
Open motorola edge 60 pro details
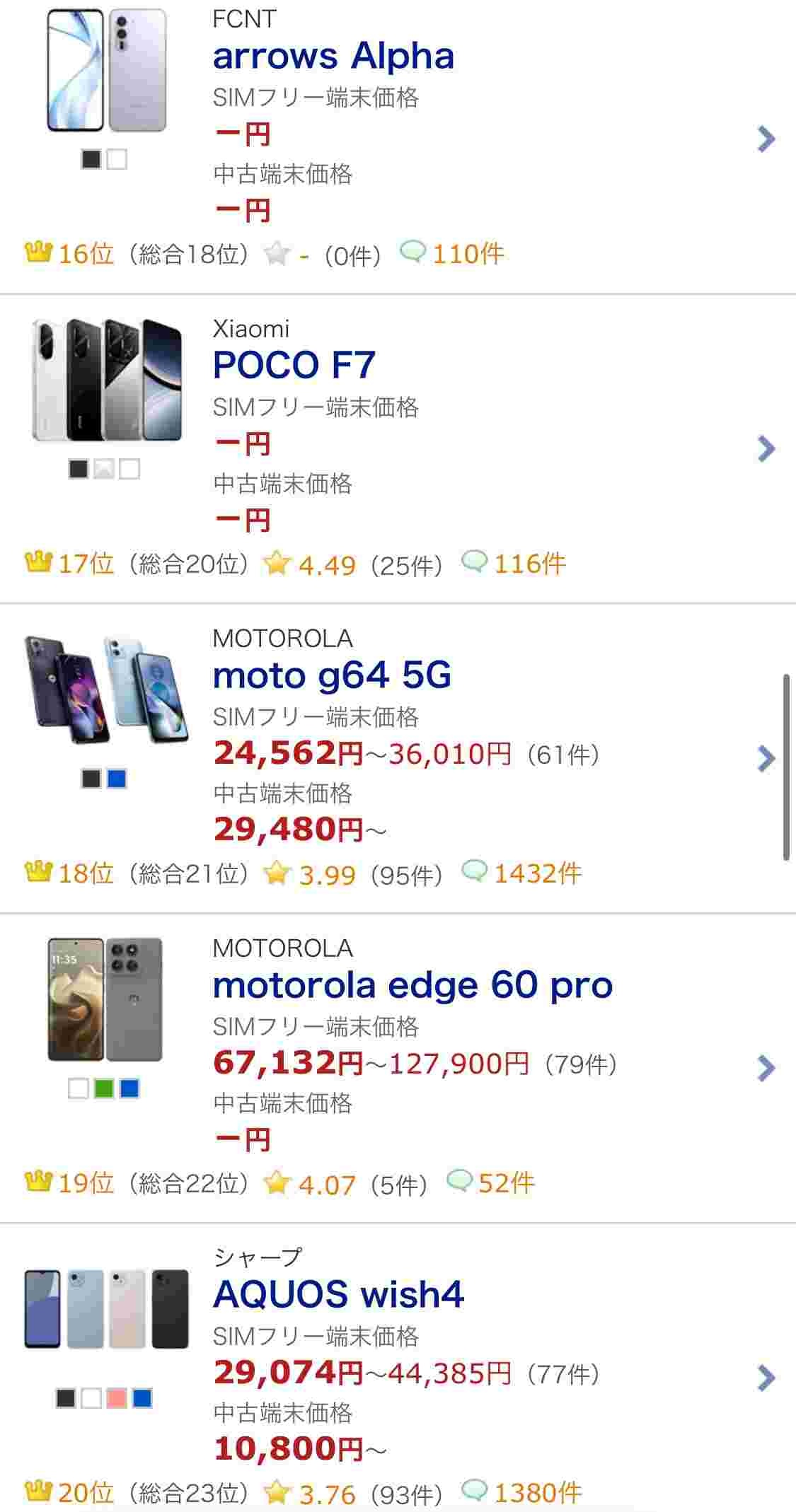pos(412,985)
